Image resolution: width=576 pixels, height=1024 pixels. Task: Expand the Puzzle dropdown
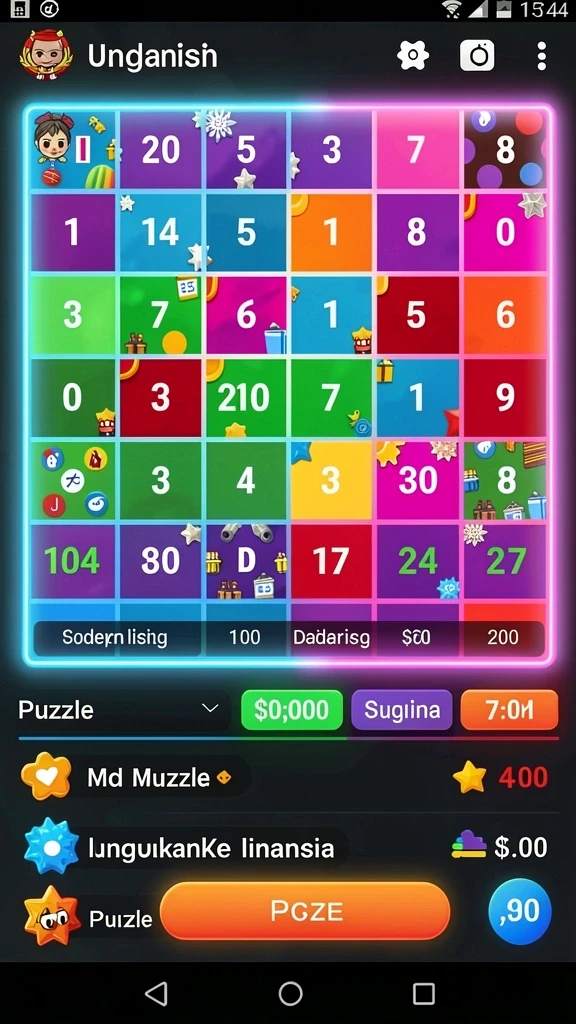tap(123, 710)
